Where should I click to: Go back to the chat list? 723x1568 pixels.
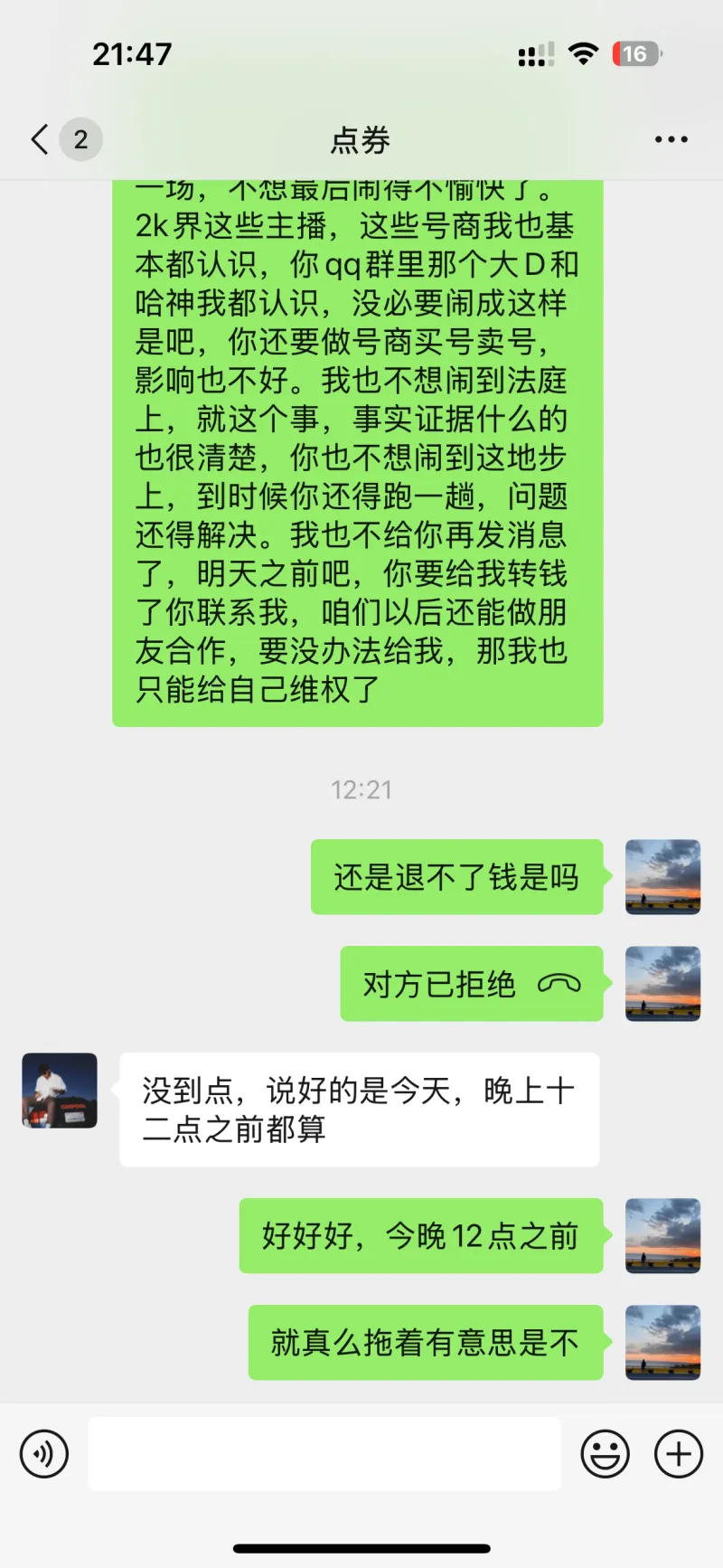pyautogui.click(x=41, y=139)
